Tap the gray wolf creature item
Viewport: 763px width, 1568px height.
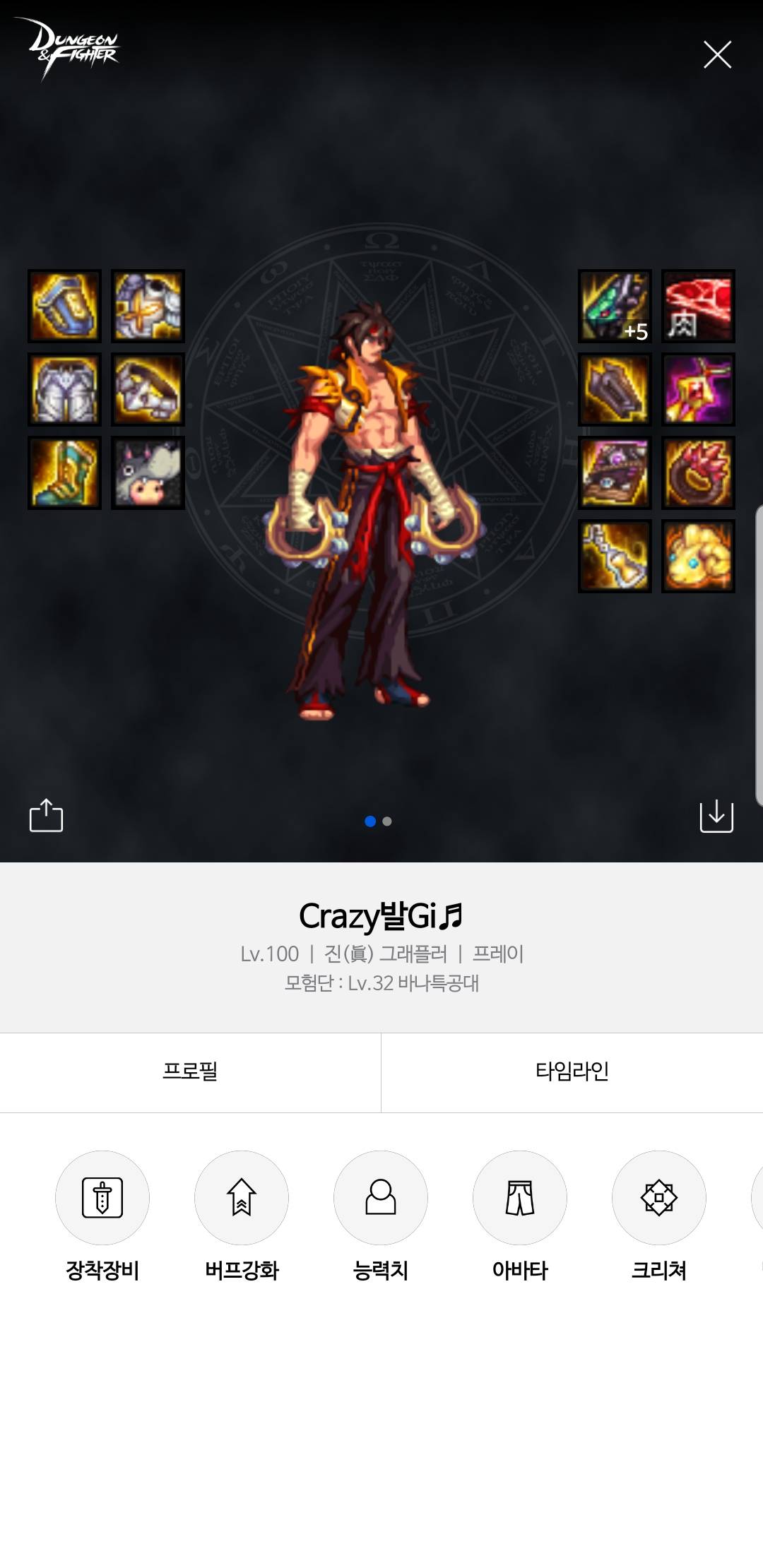tap(148, 473)
